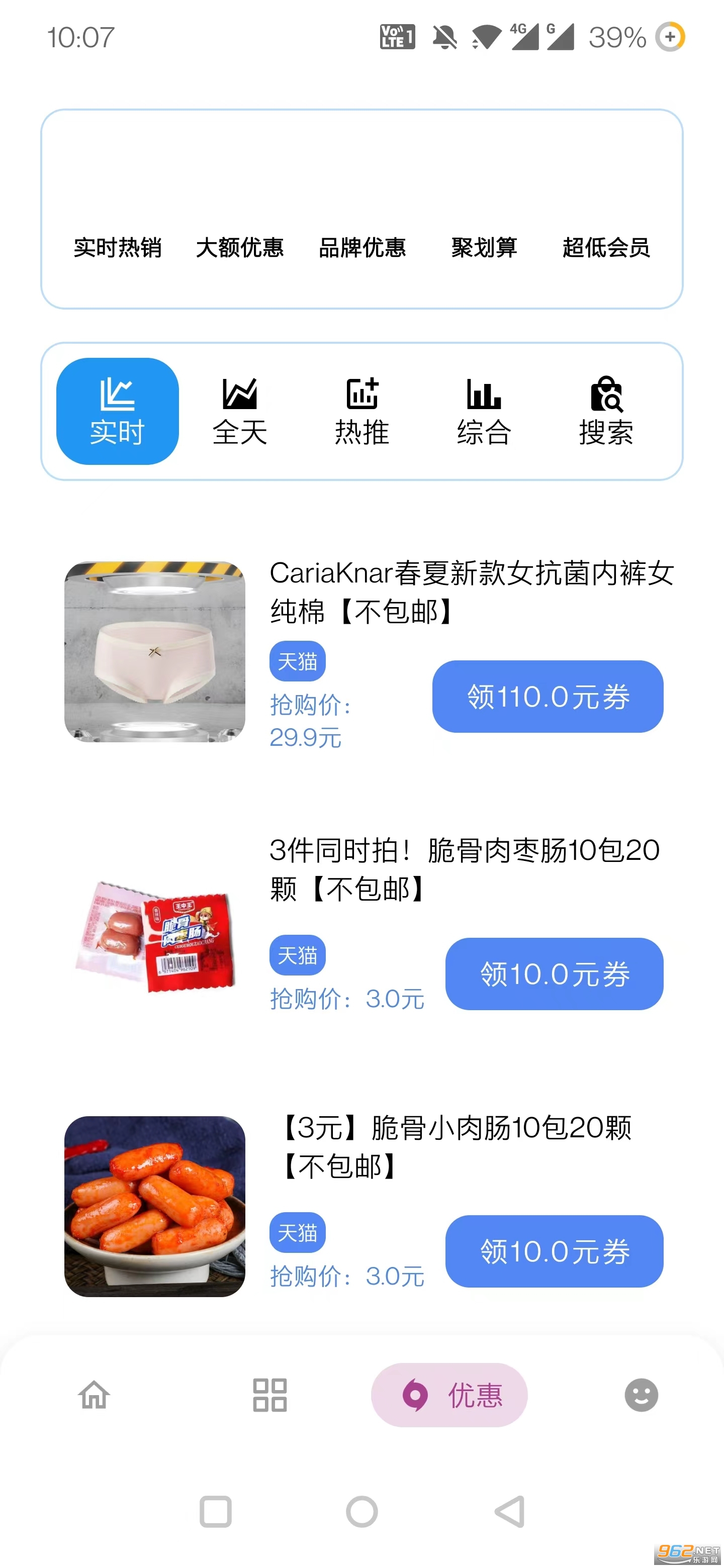Viewport: 724px width, 1568px height.
Task: Claim the 10.0 yuan coupon for 脆骨肉枣肠
Action: pyautogui.click(x=553, y=974)
